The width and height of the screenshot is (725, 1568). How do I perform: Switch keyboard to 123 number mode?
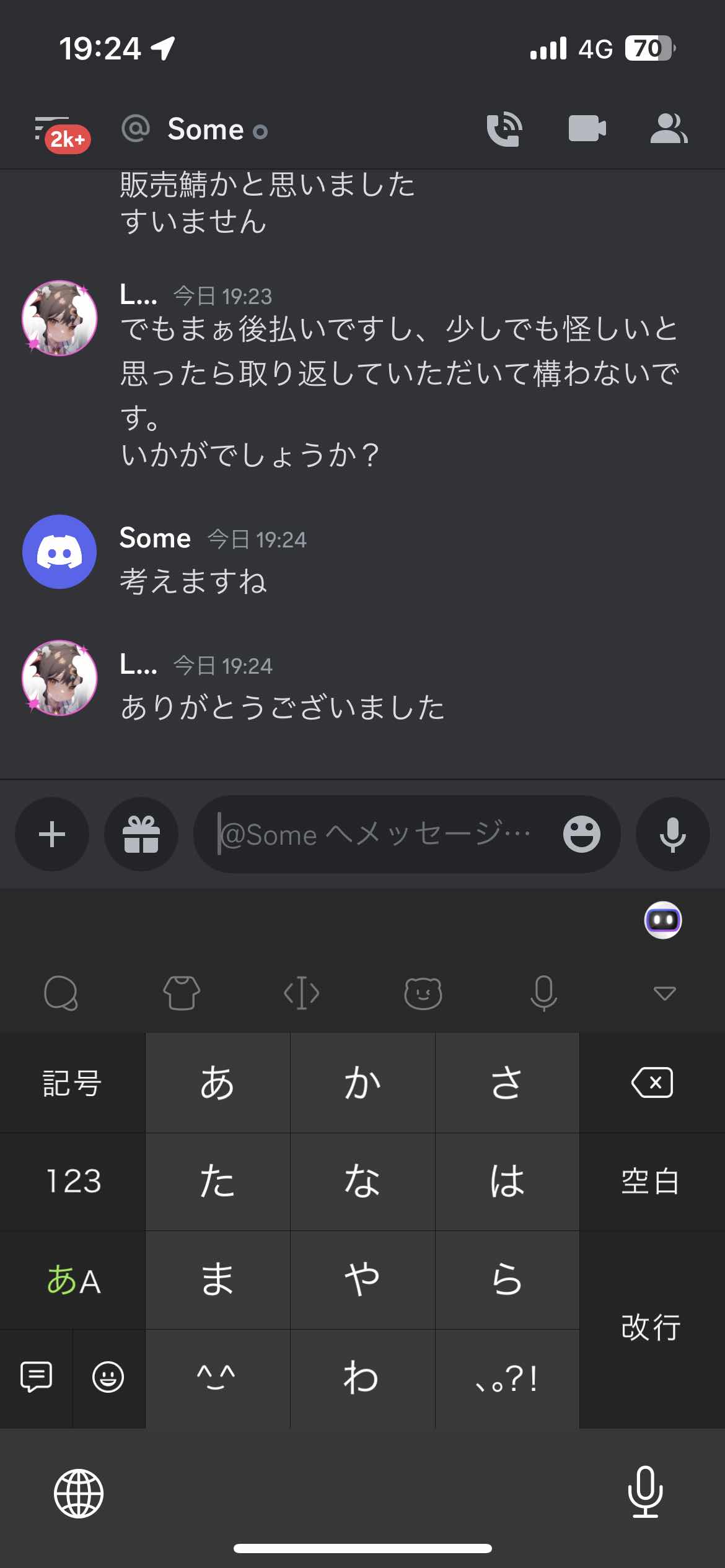73,1181
